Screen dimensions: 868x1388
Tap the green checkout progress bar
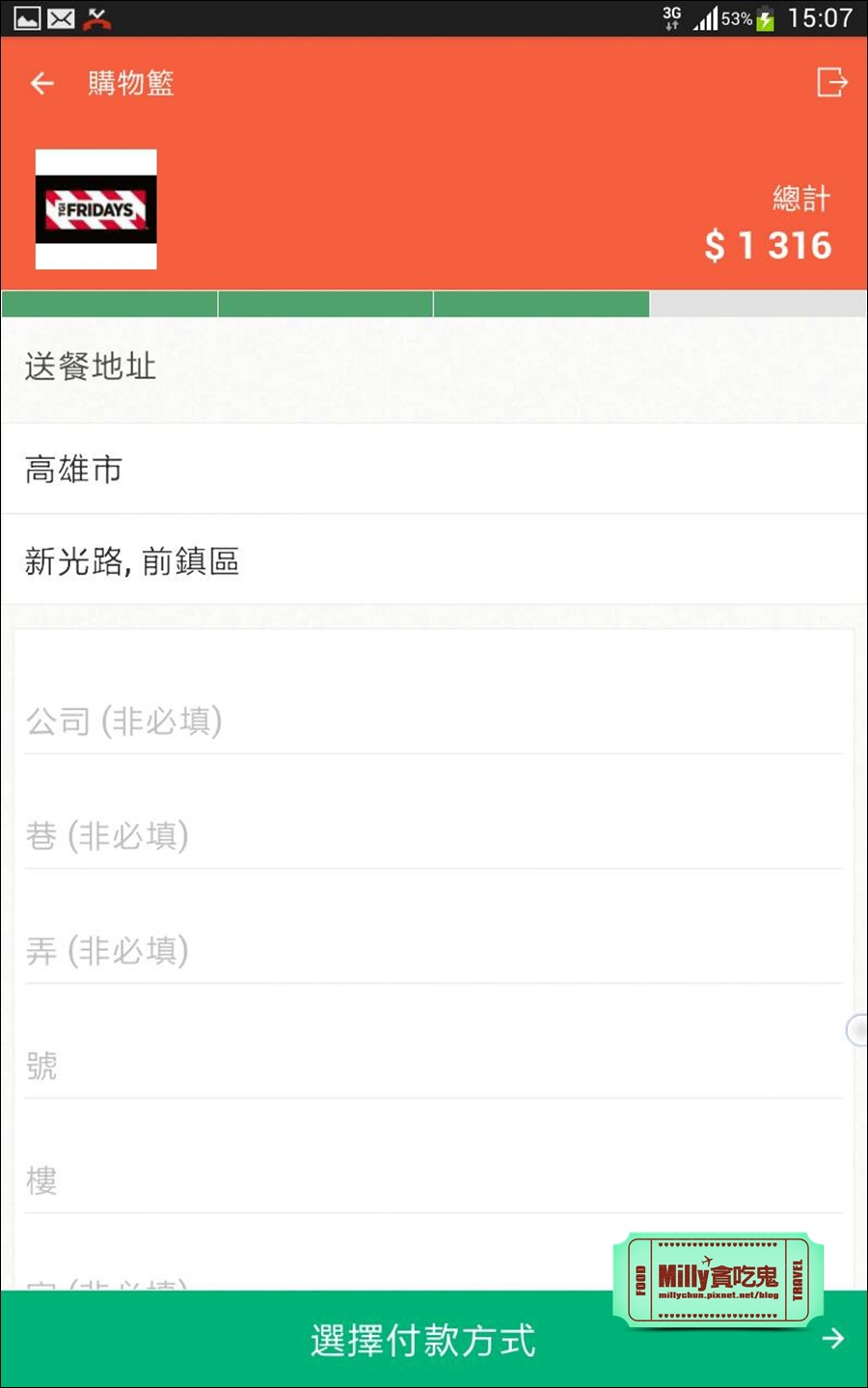(325, 303)
